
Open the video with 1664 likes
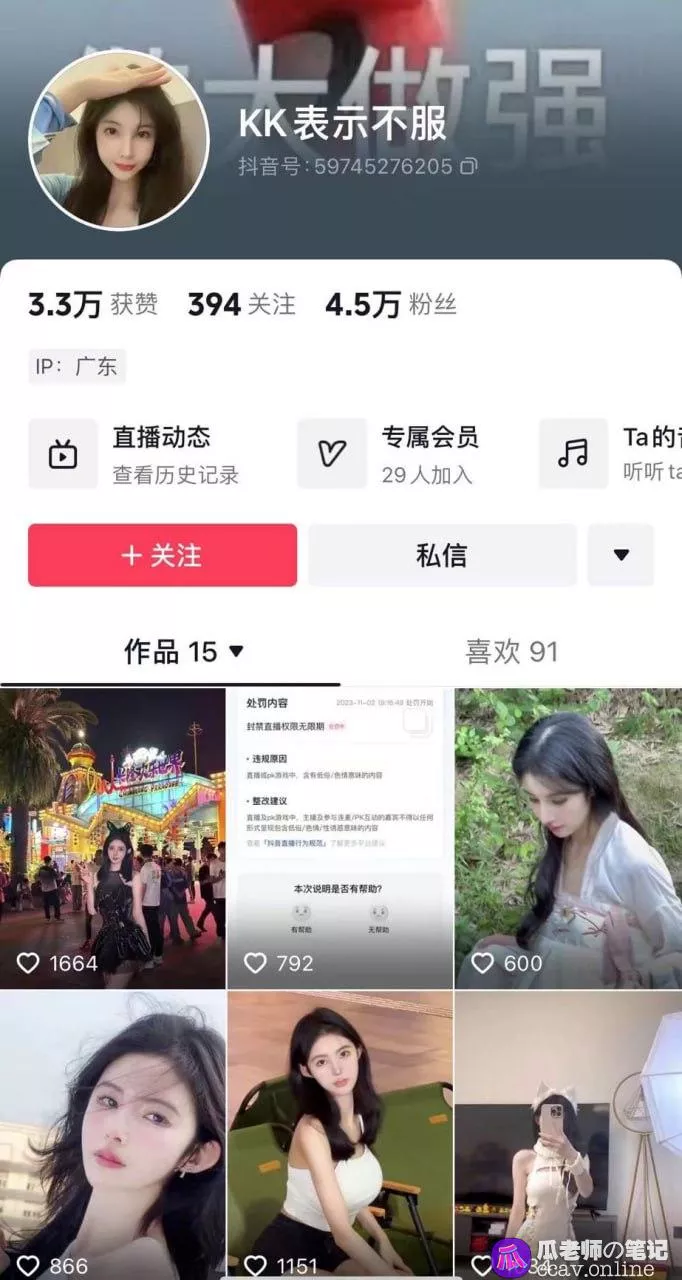coord(112,838)
